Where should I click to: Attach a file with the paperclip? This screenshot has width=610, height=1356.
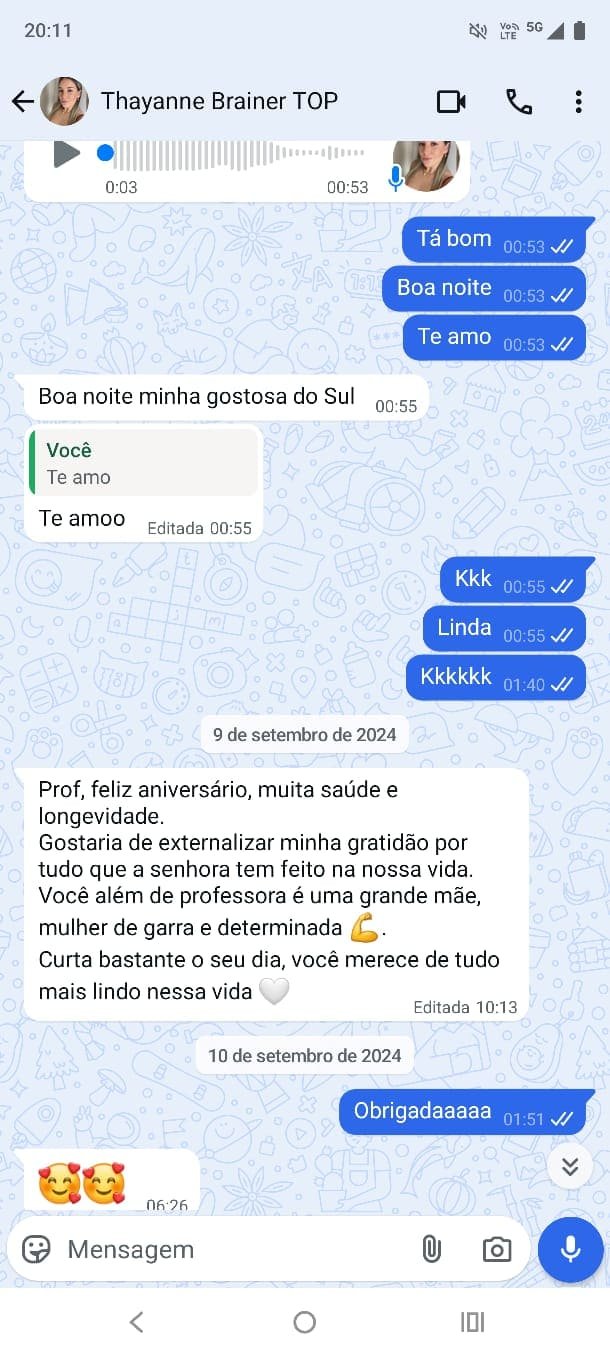(x=431, y=1249)
